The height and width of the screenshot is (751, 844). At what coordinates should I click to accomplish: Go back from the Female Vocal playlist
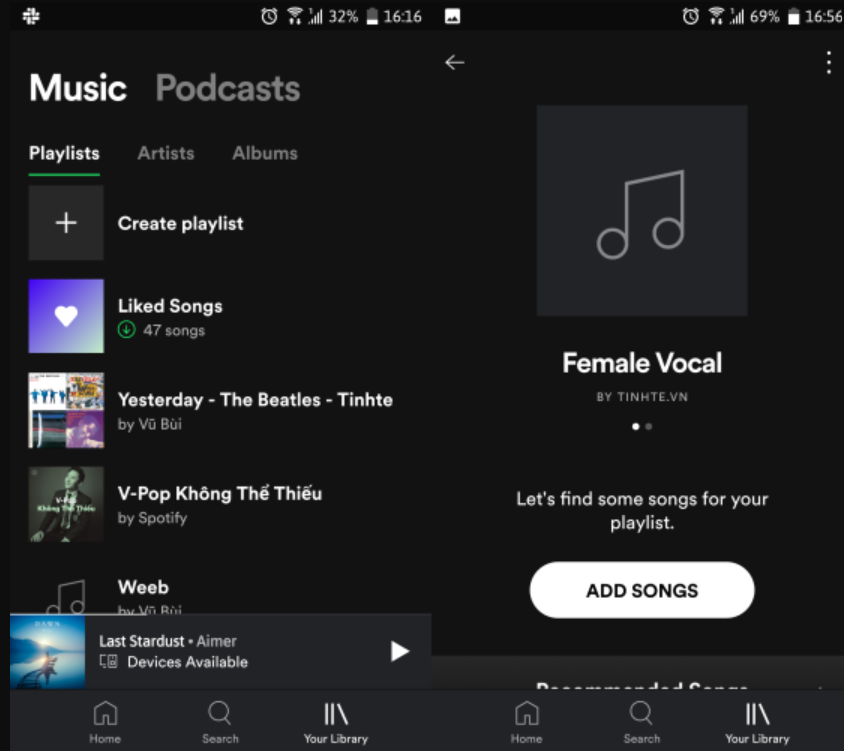pos(455,62)
